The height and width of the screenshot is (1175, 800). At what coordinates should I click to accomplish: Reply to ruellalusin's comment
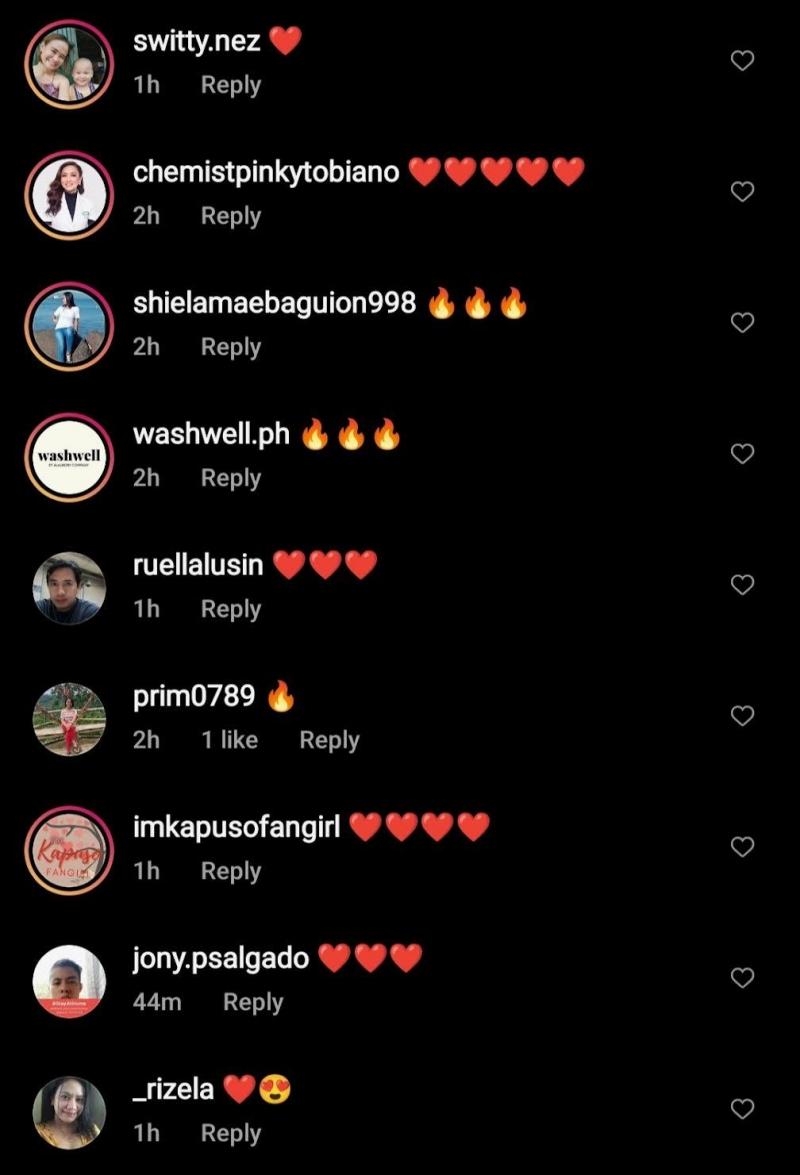tap(230, 609)
